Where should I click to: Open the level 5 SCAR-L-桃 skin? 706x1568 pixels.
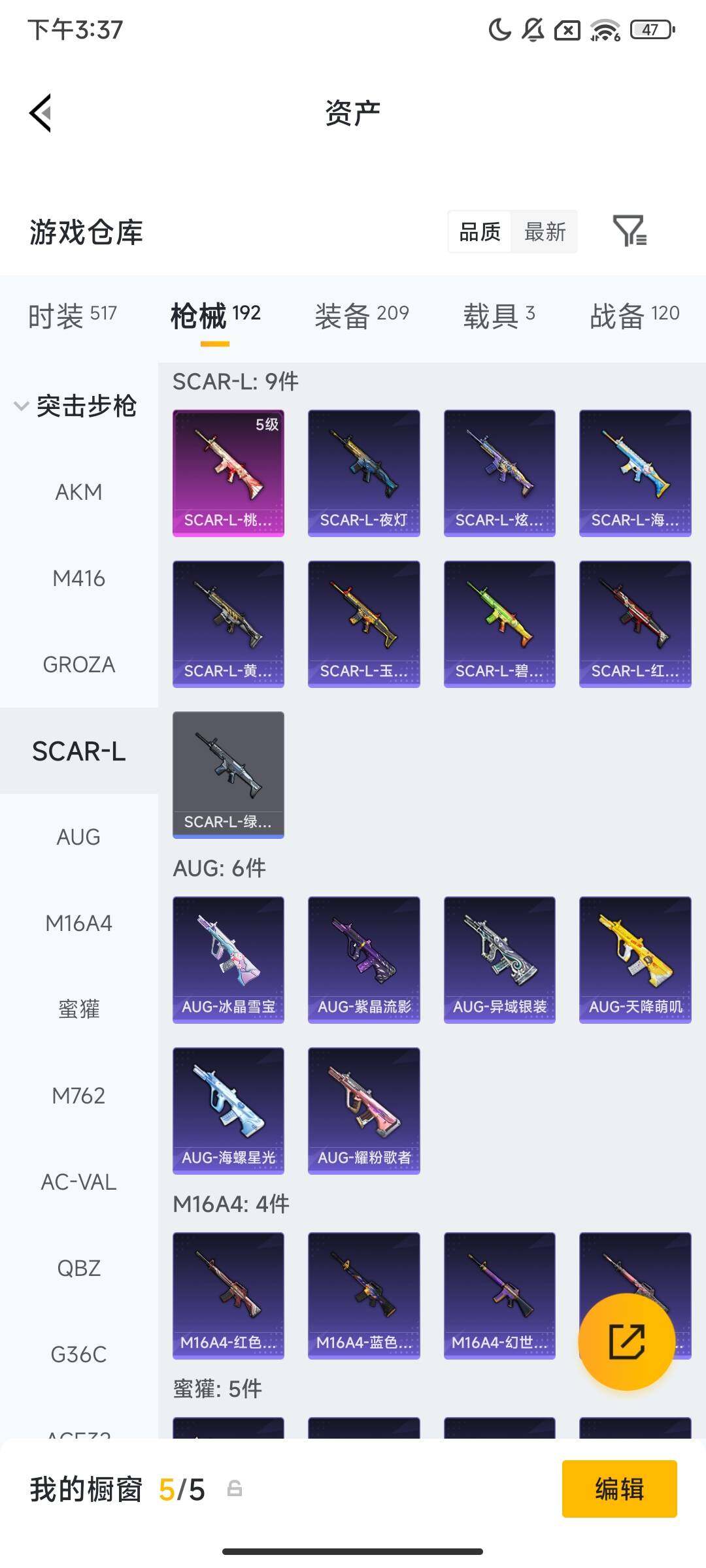228,473
